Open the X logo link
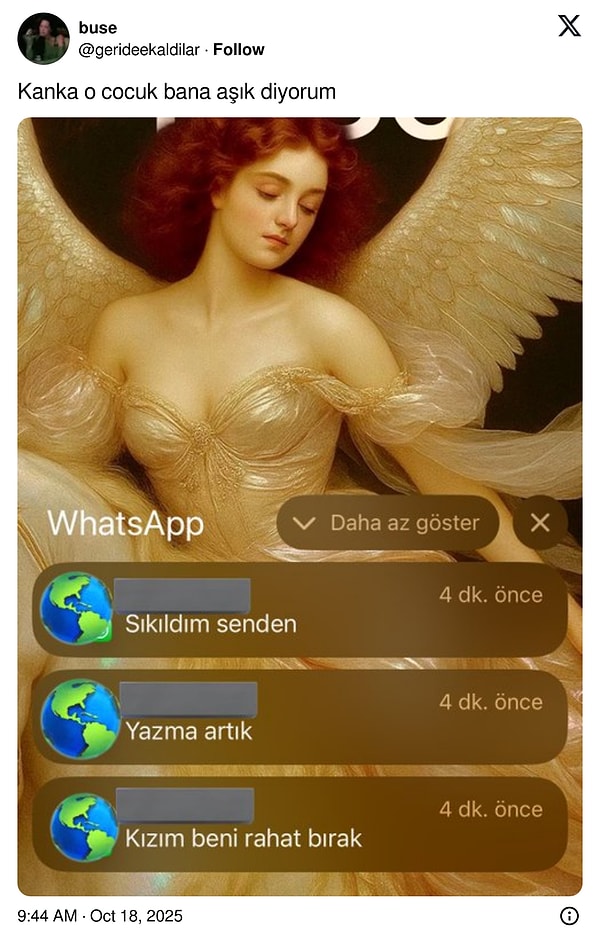This screenshot has height=946, width=600. tap(569, 27)
